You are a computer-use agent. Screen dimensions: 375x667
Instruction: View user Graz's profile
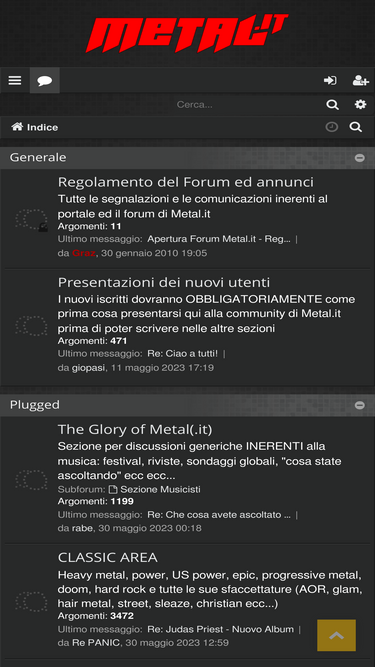point(83,253)
